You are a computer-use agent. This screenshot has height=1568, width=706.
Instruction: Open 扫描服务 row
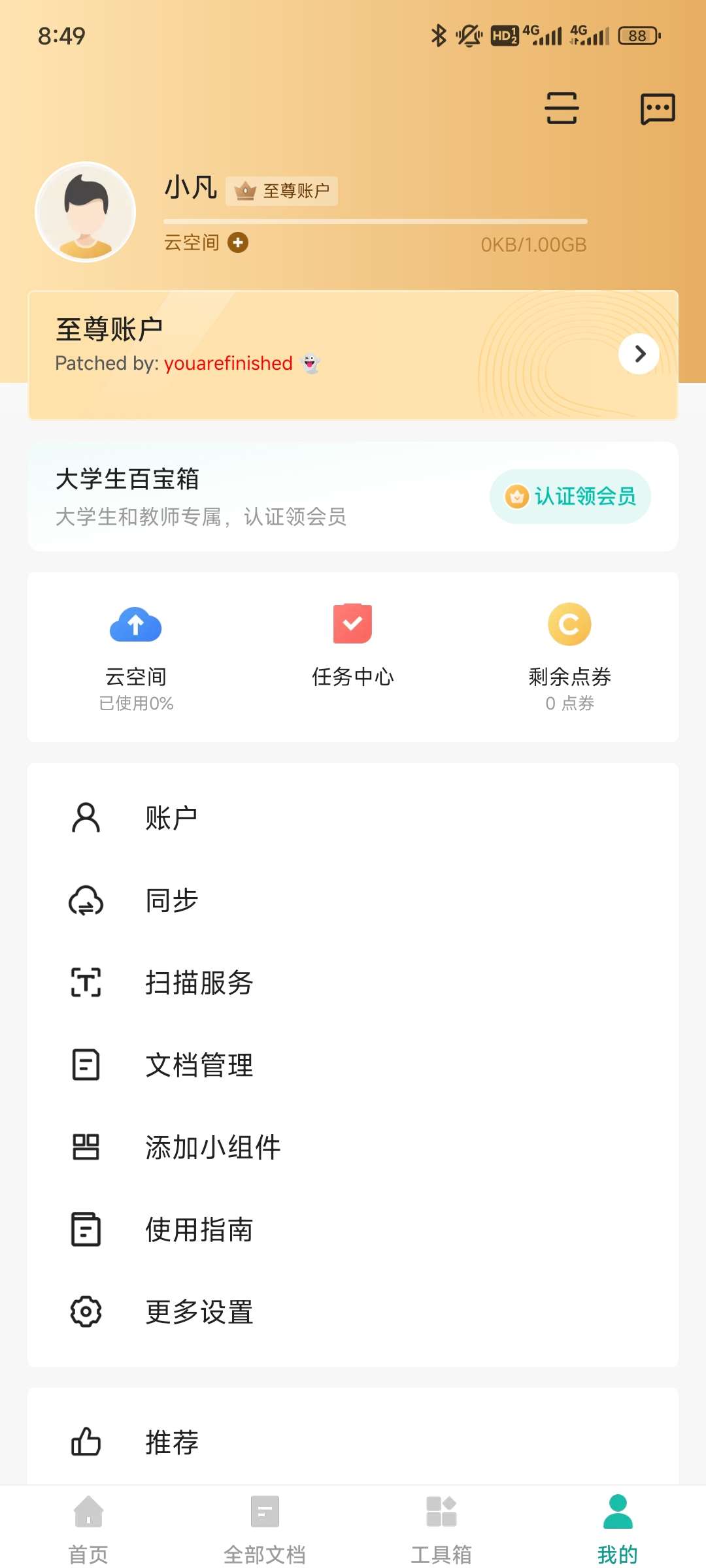353,983
